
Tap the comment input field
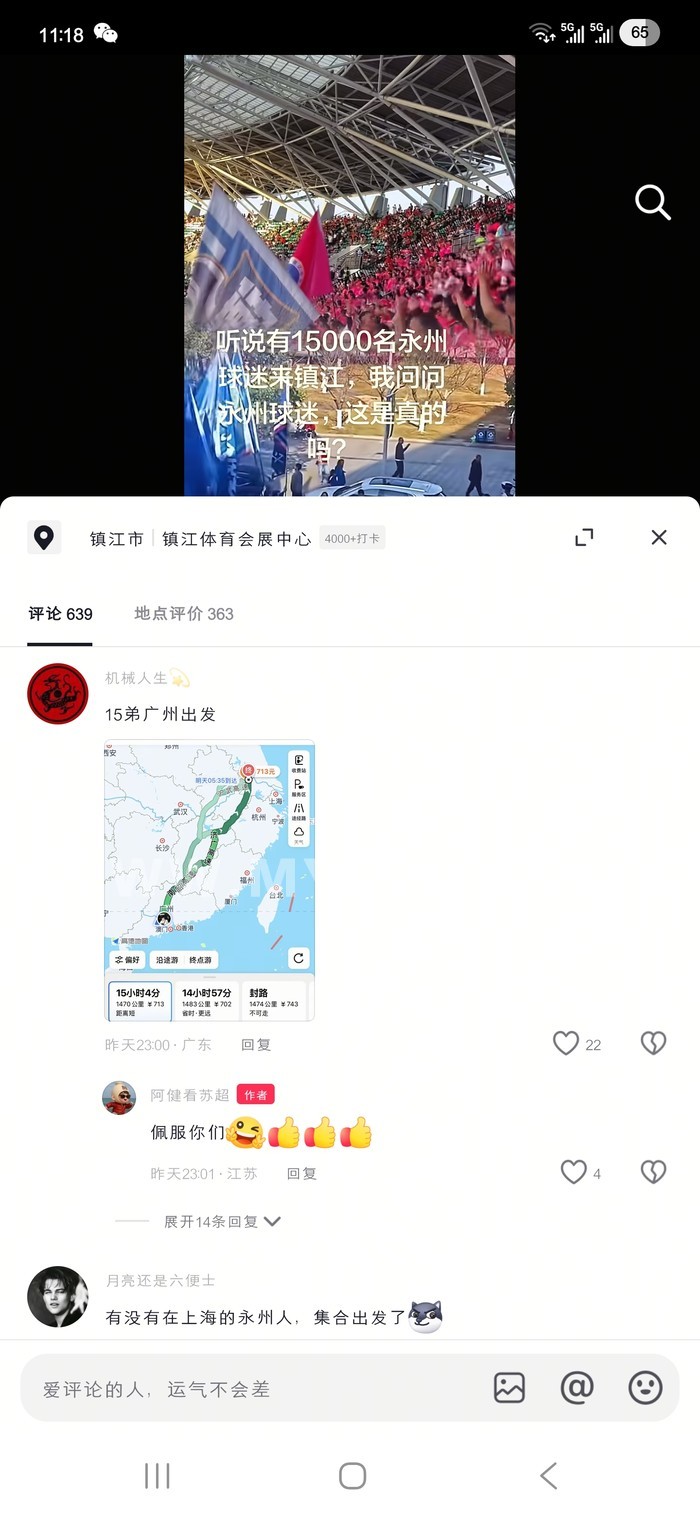(x=250, y=1388)
